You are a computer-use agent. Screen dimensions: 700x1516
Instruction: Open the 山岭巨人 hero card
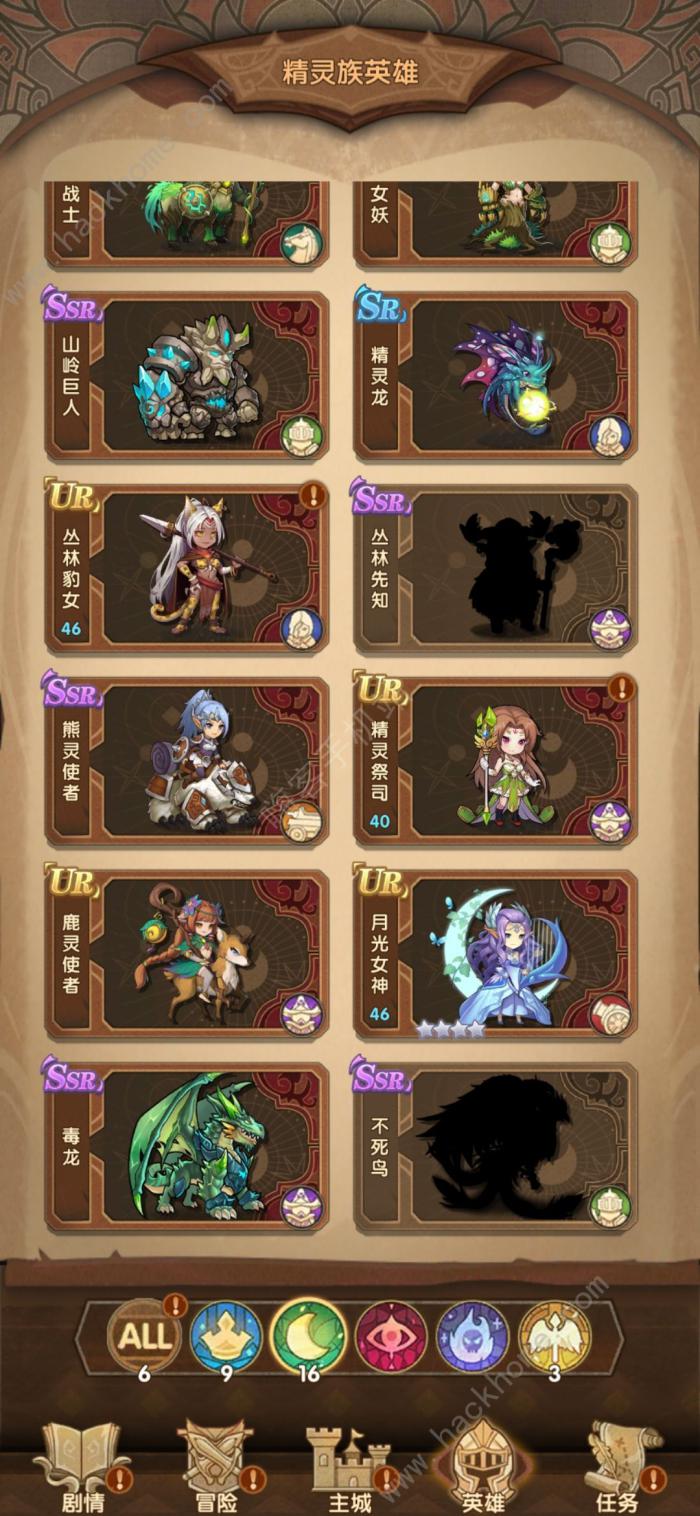tap(187, 376)
